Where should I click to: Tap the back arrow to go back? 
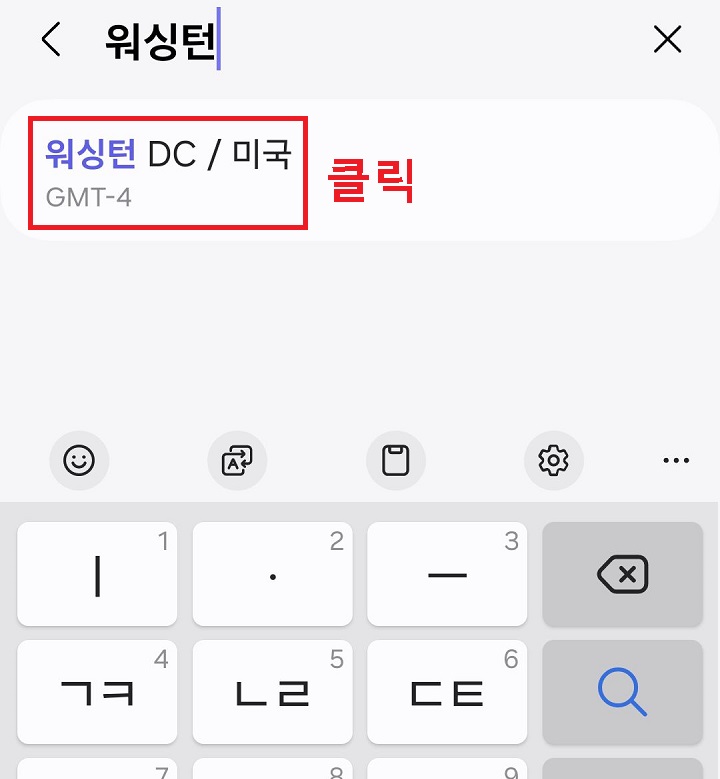[50, 40]
